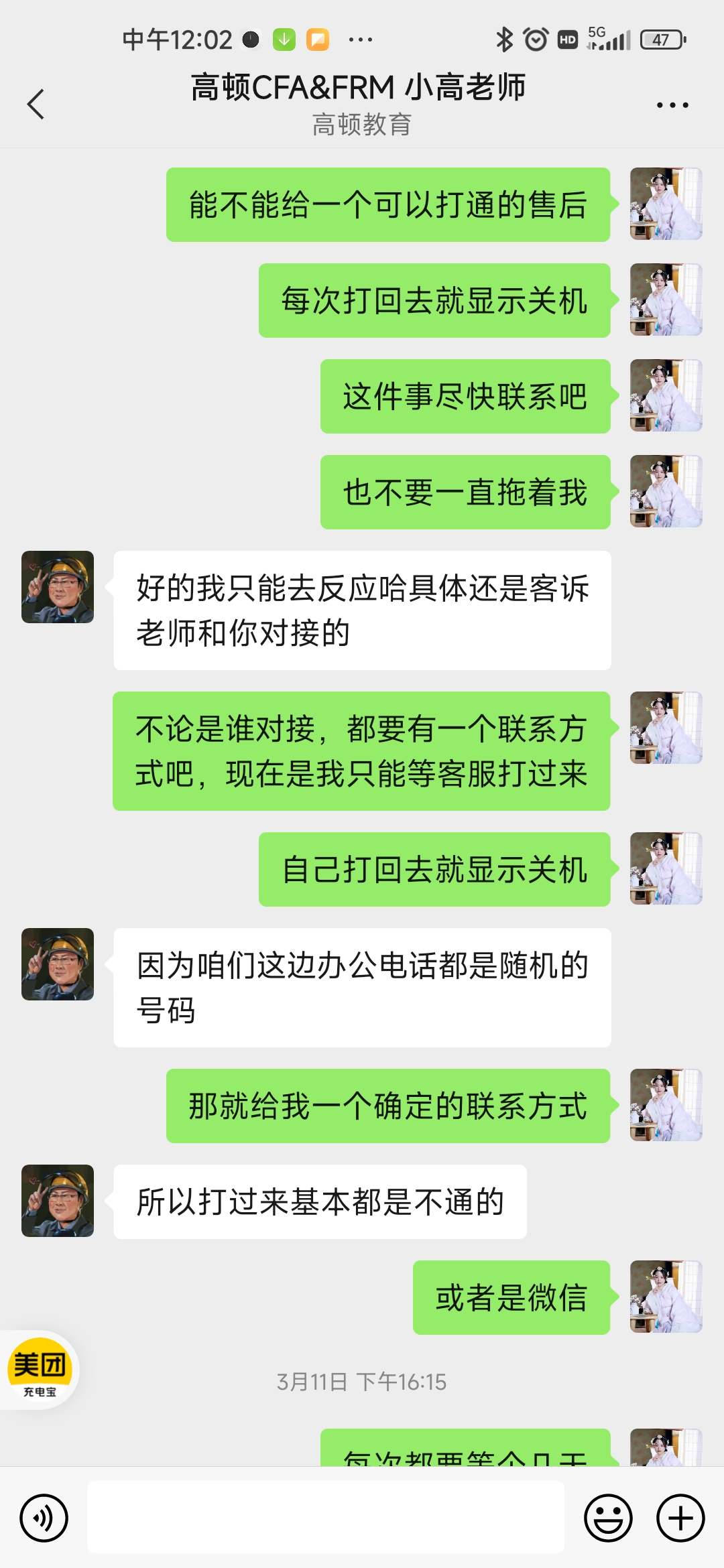Go back to the chat list
The width and height of the screenshot is (724, 1568).
(36, 105)
